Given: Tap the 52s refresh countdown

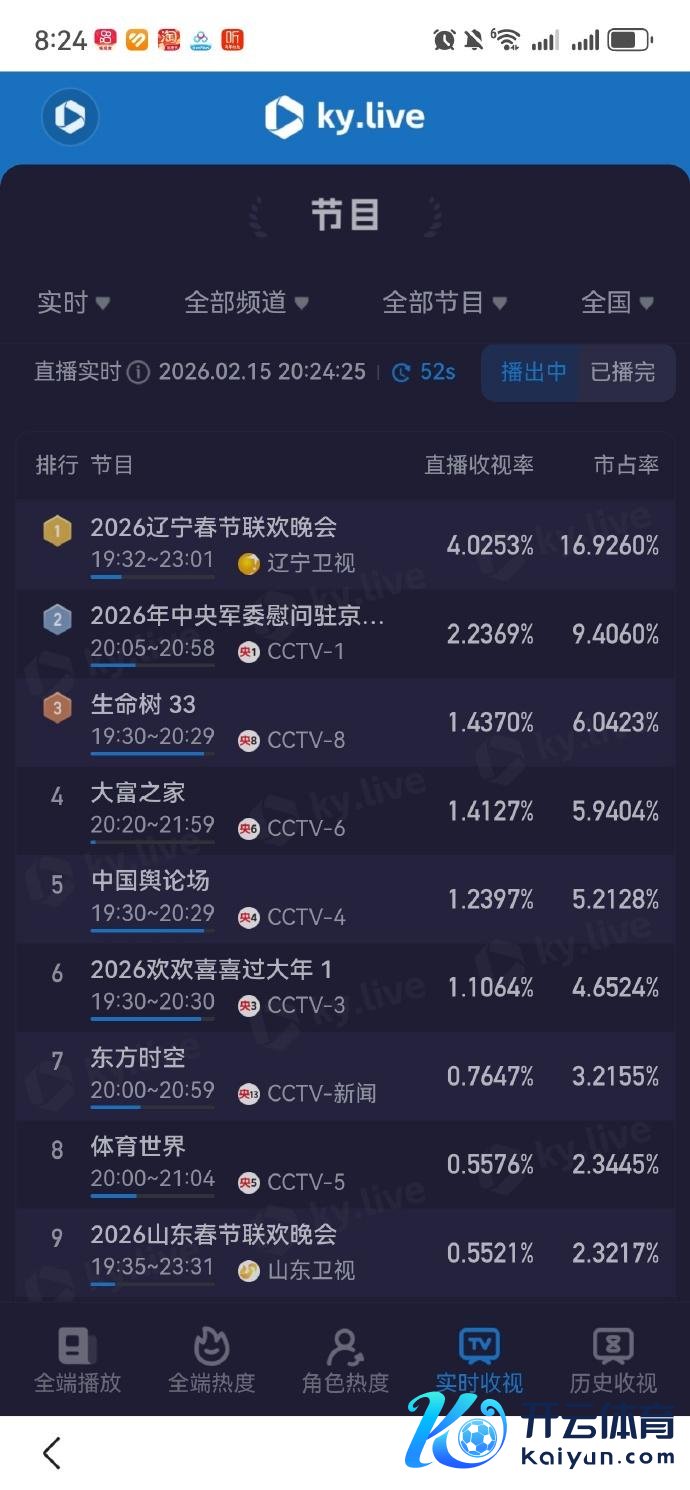Looking at the screenshot, I should coord(424,373).
